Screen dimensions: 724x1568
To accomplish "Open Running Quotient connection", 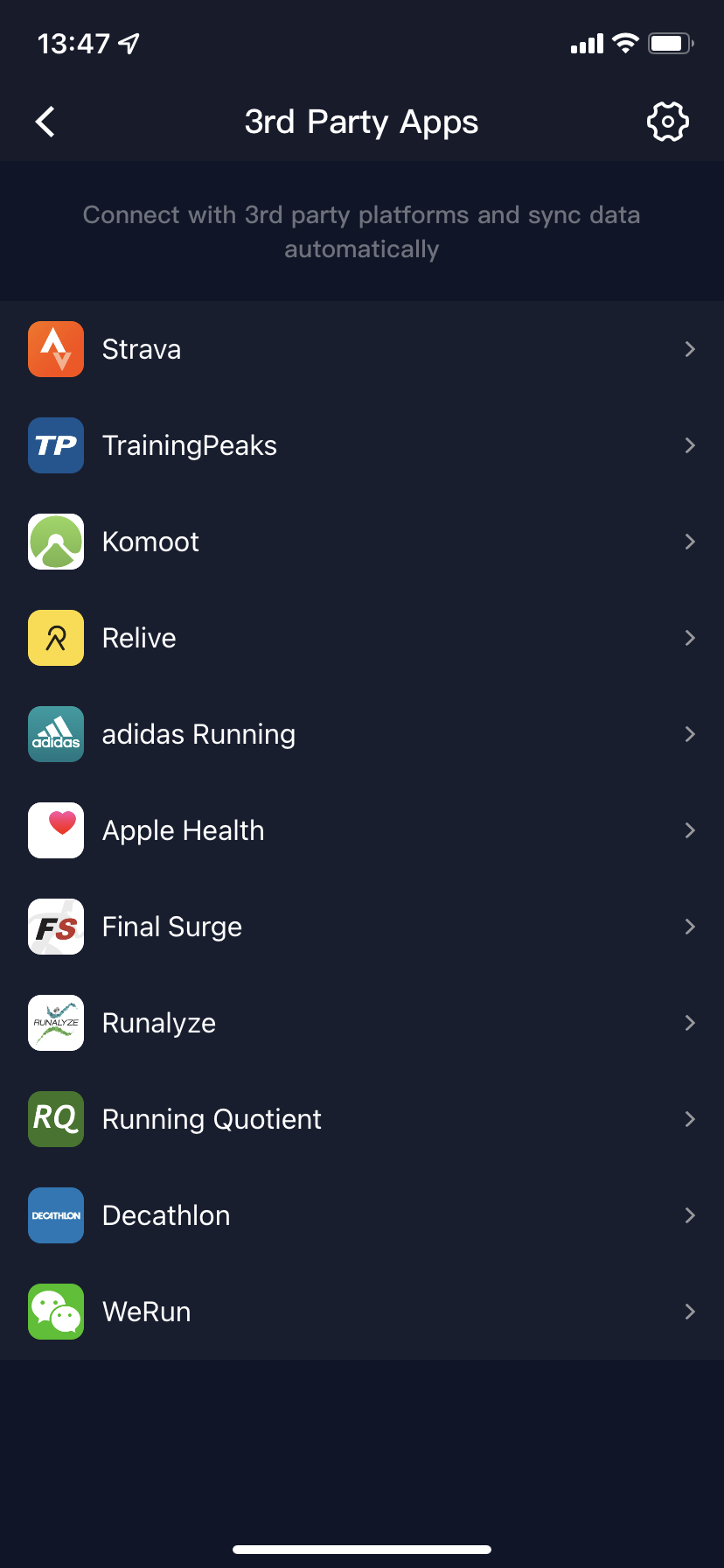I will 362,1119.
